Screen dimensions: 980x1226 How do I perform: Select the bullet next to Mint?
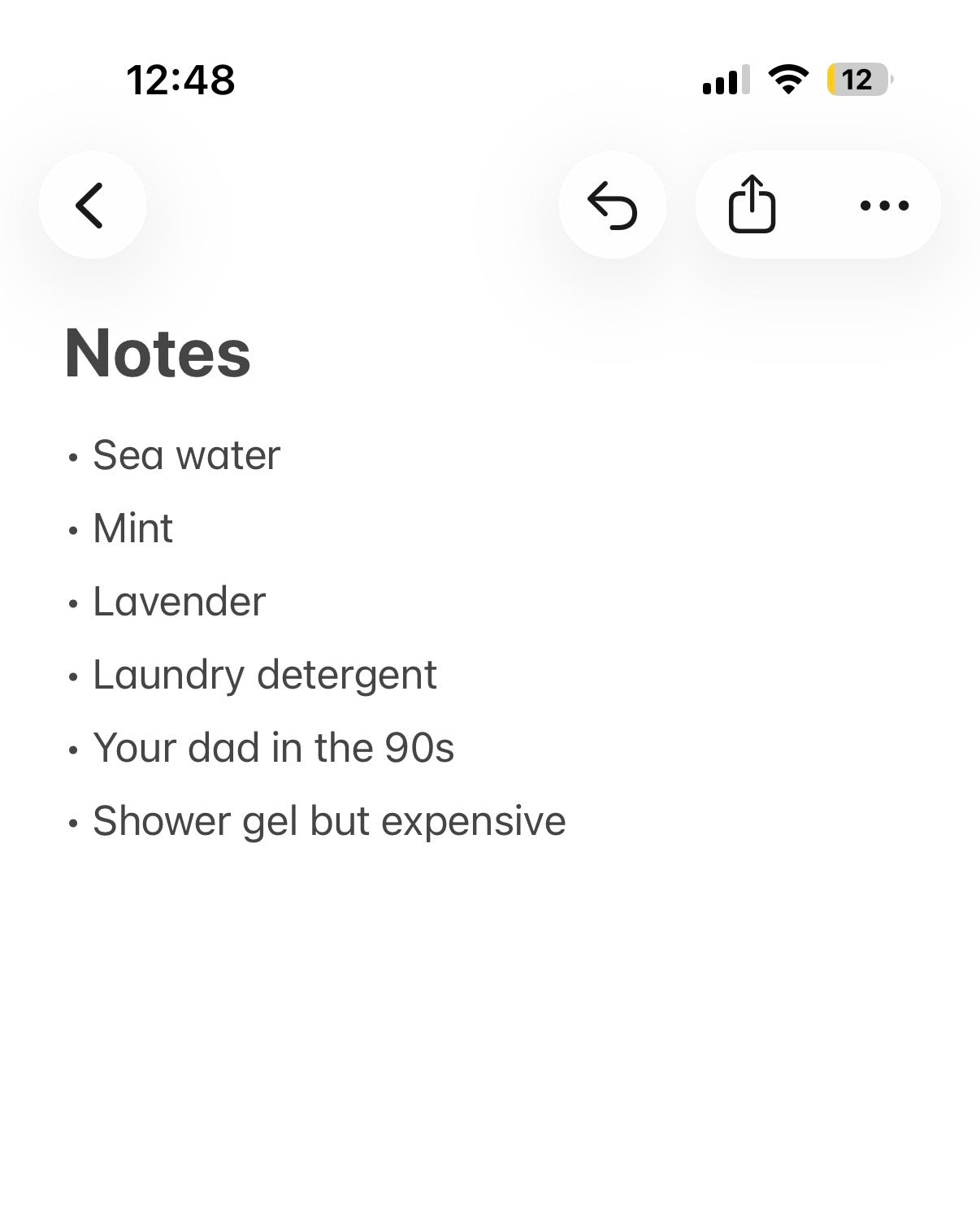tap(73, 530)
